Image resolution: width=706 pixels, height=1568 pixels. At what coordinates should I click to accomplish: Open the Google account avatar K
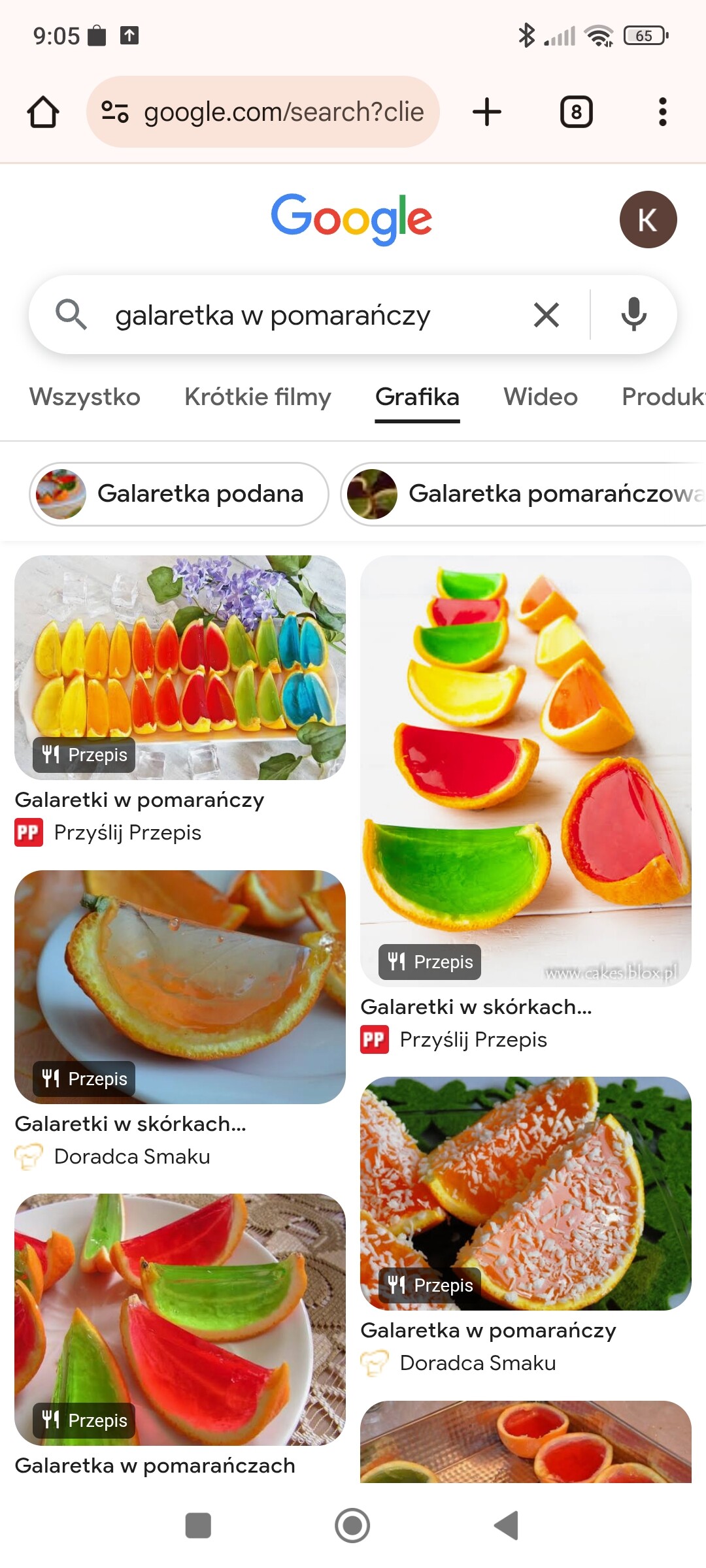coord(648,220)
